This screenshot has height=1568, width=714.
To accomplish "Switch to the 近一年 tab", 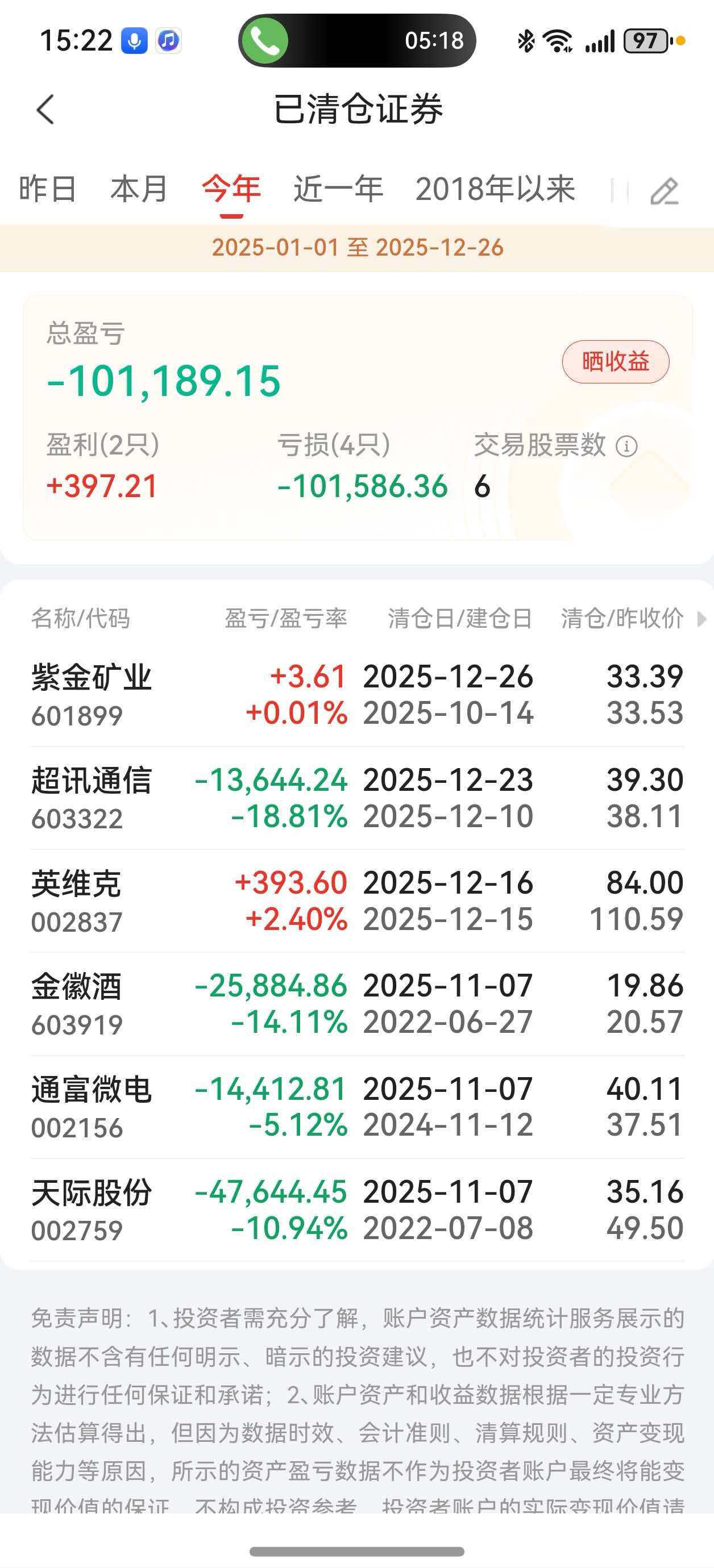I will [x=338, y=189].
